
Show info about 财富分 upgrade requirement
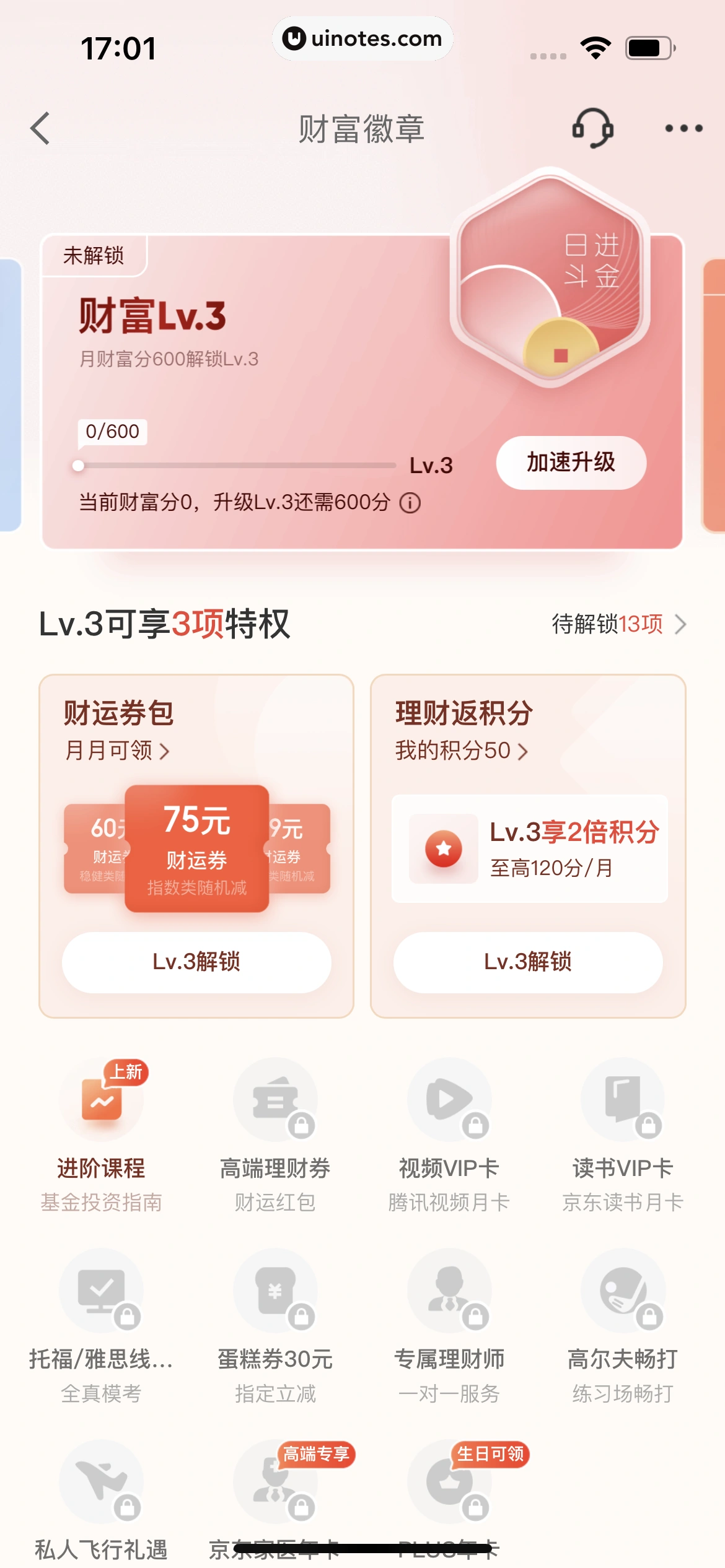click(410, 503)
